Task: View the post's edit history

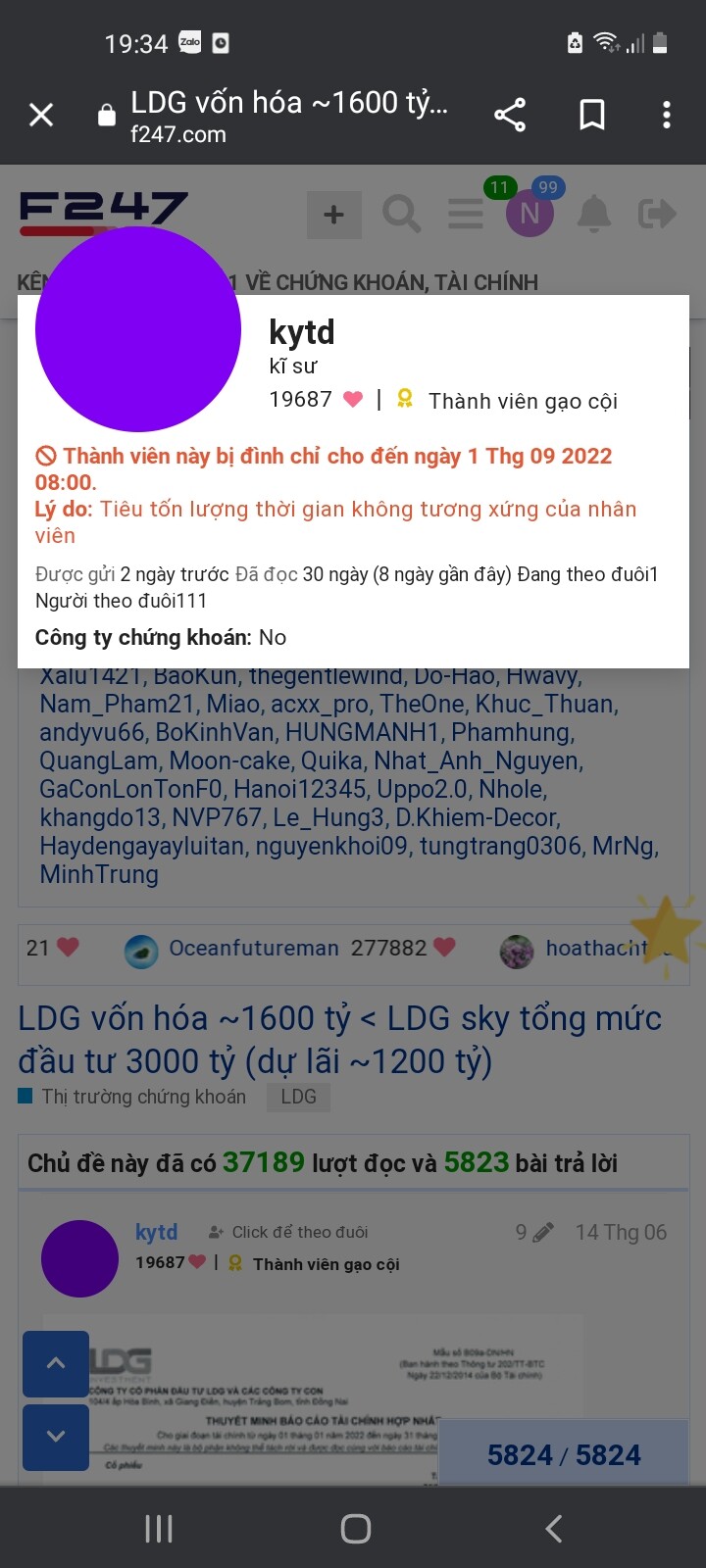Action: click(534, 1232)
